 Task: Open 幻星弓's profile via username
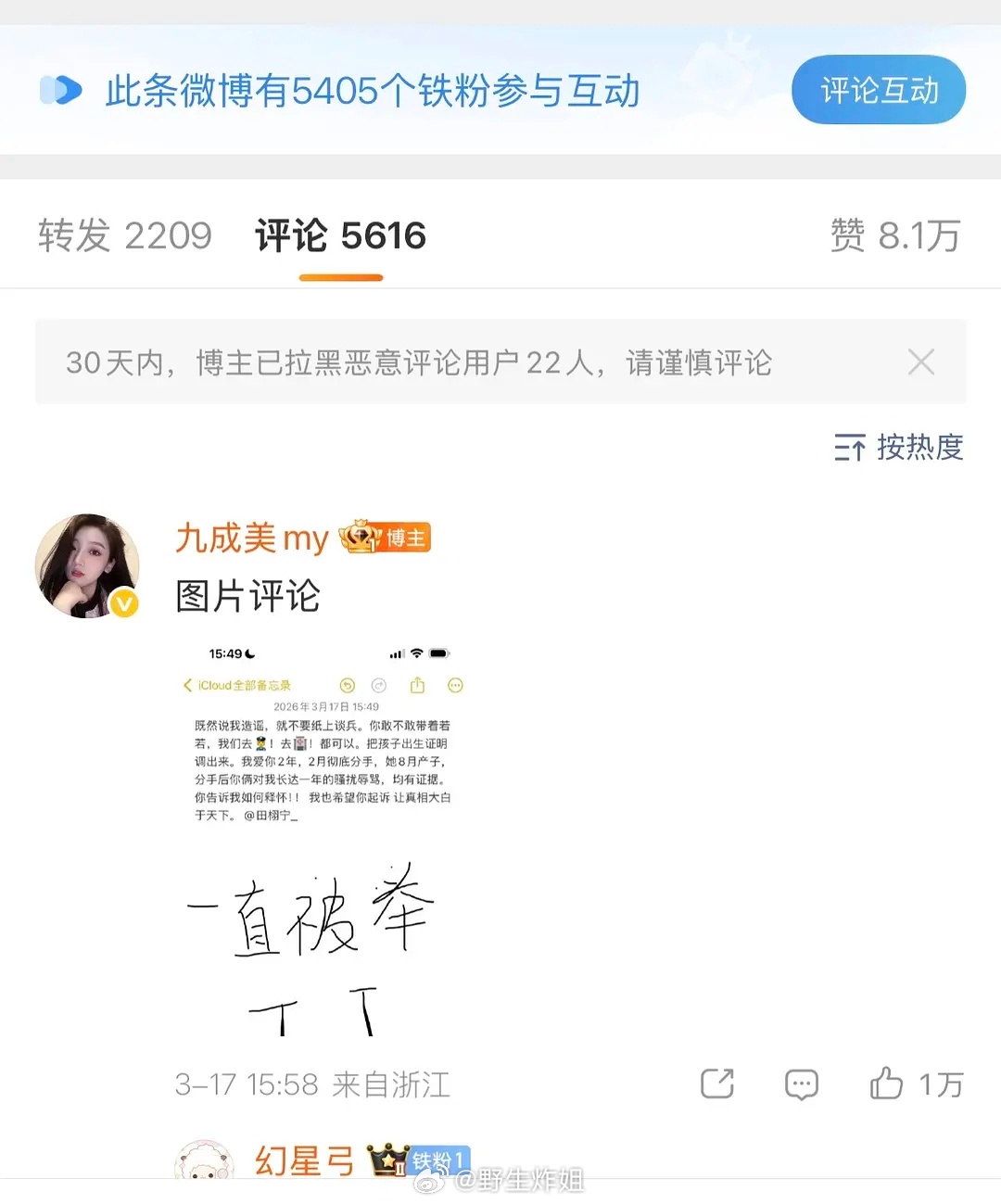point(304,1160)
